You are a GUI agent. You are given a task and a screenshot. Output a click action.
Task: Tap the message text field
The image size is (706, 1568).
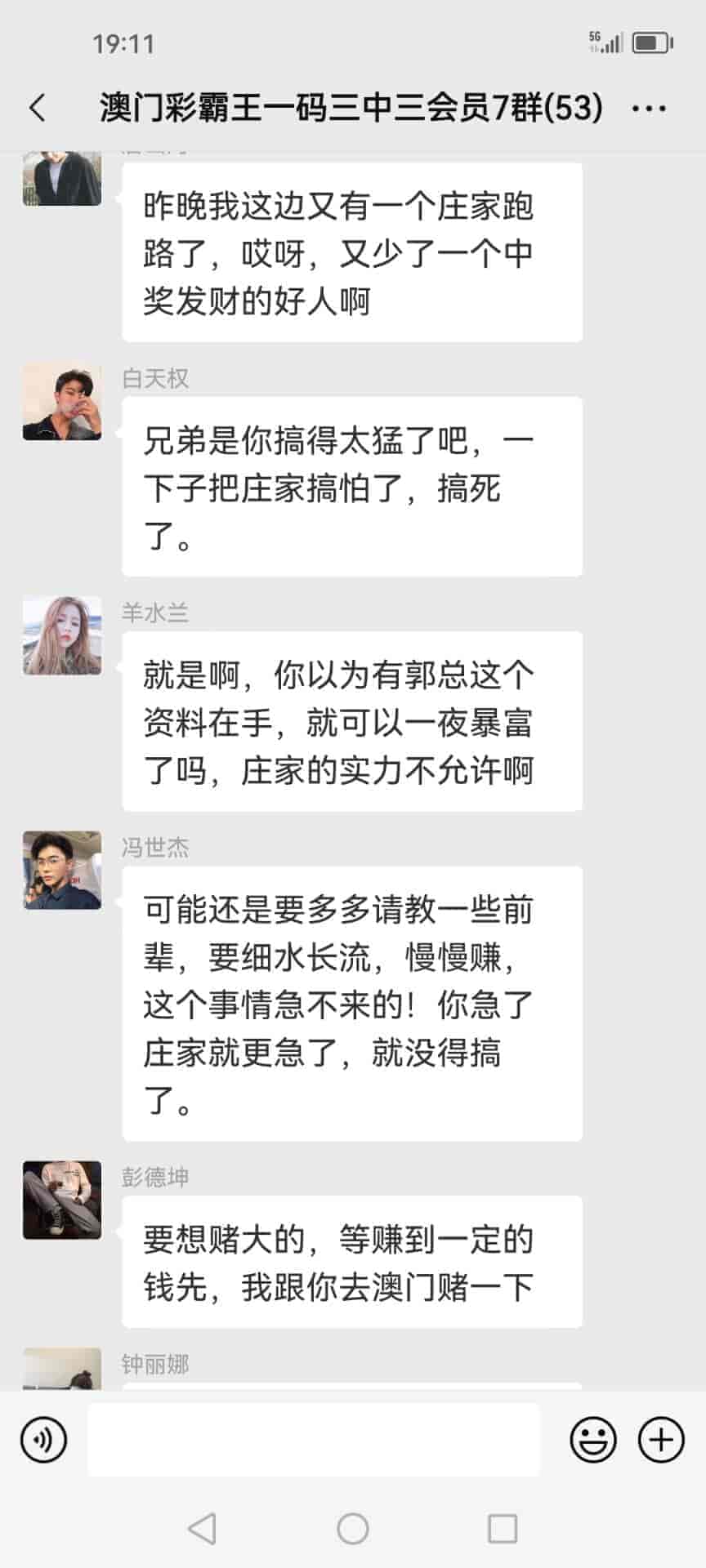click(x=314, y=1439)
